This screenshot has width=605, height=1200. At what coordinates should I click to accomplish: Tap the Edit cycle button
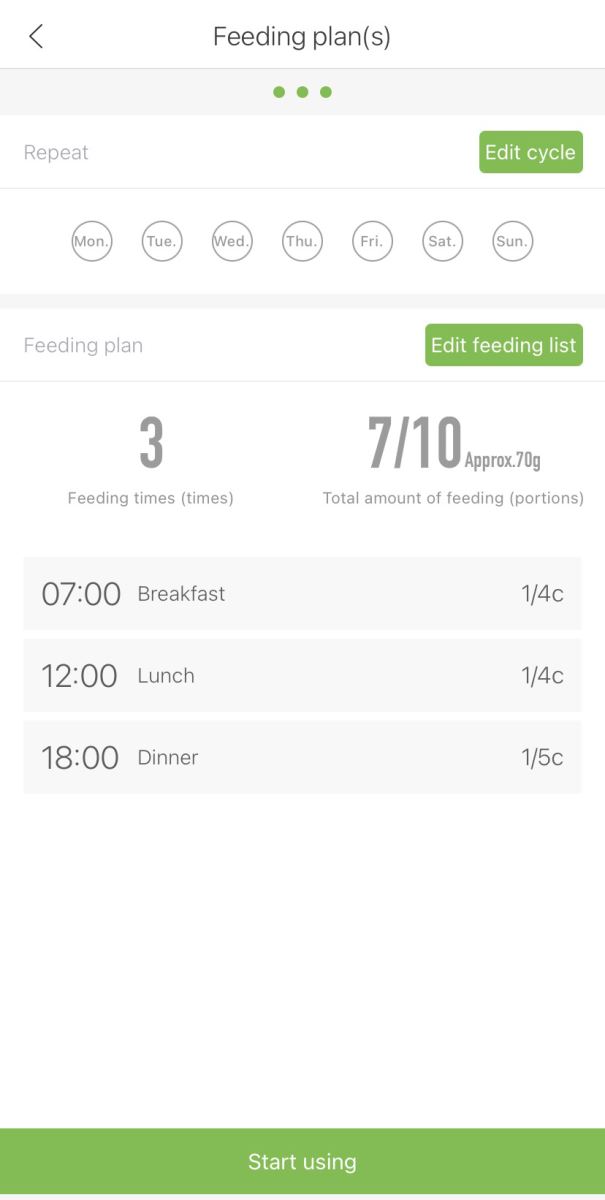530,152
